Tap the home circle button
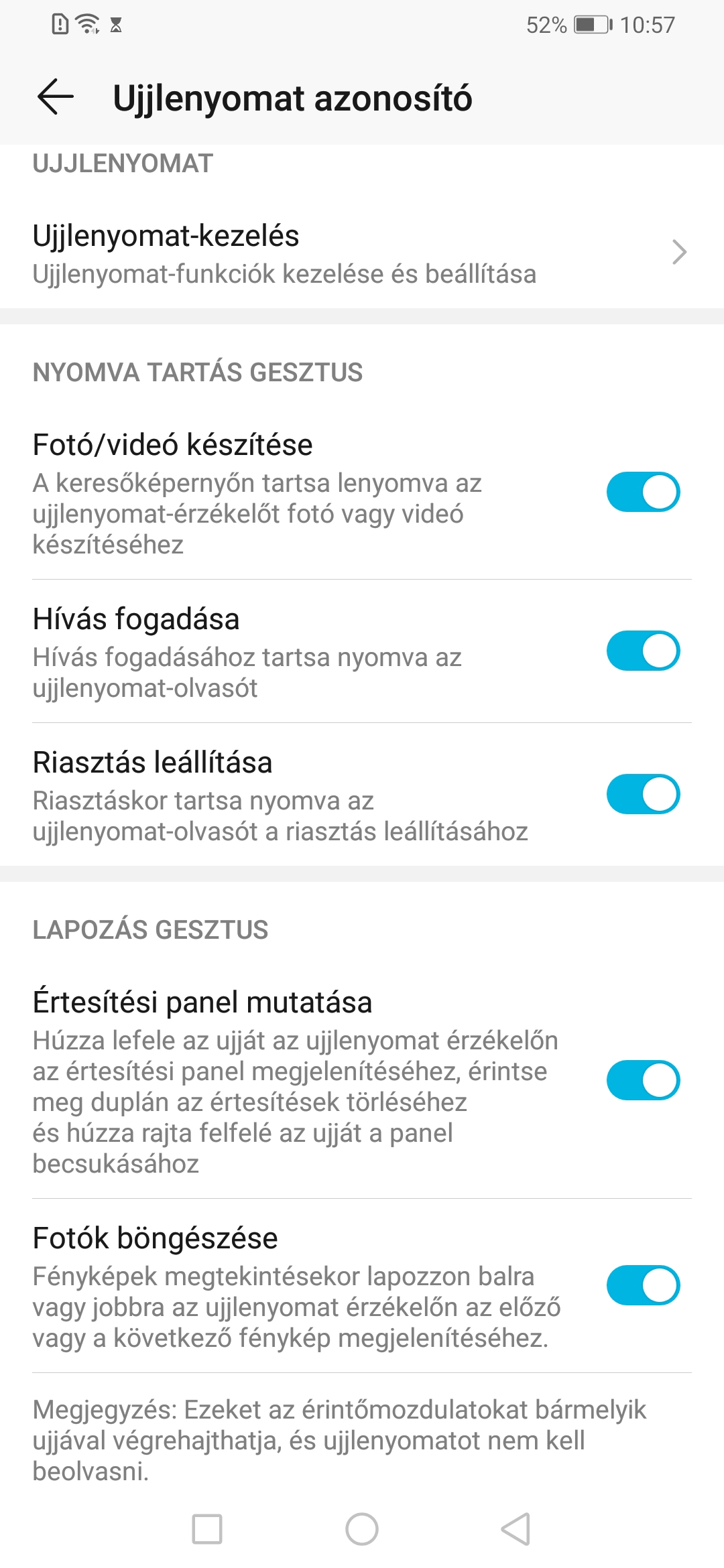The height and width of the screenshot is (1568, 724). 362,1528
